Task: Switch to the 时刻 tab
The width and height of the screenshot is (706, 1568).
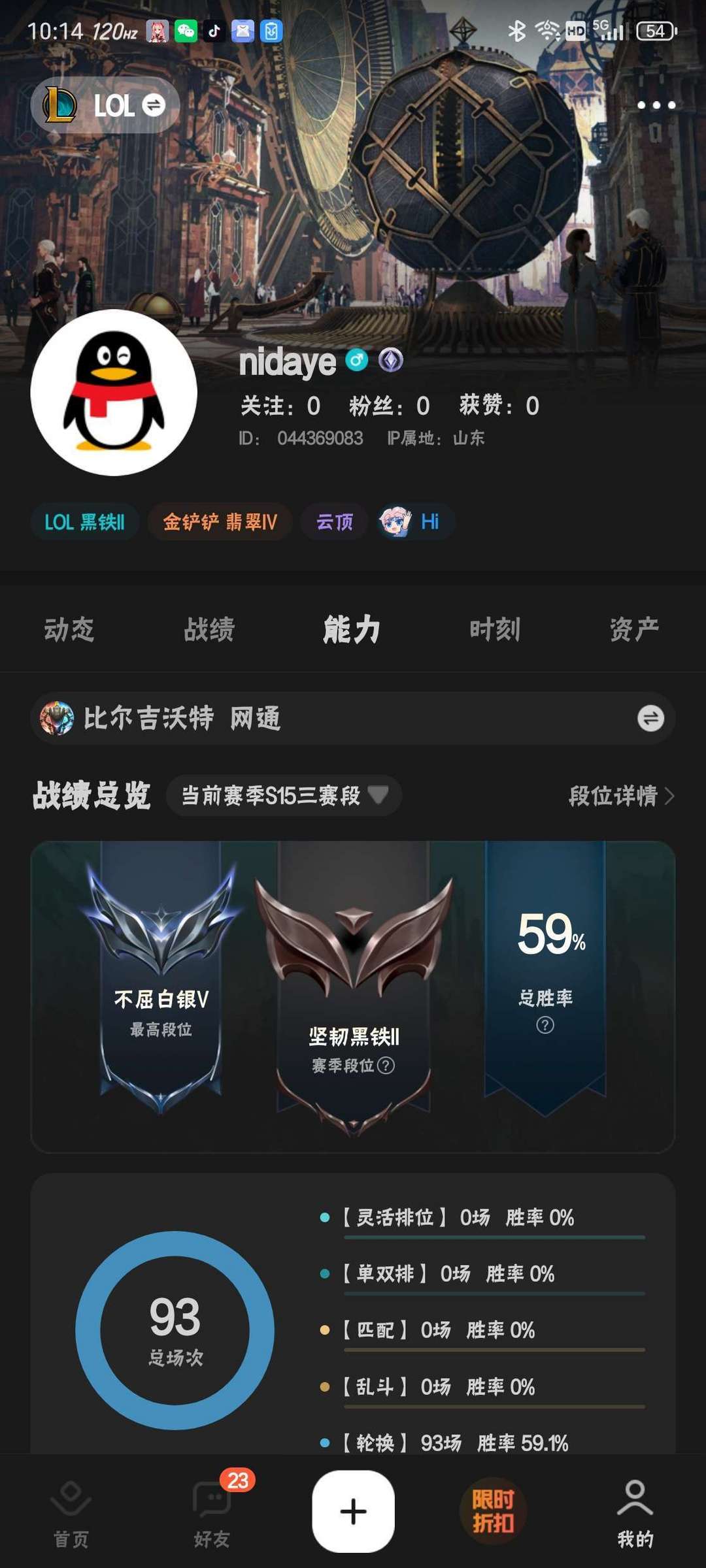Action: [495, 629]
